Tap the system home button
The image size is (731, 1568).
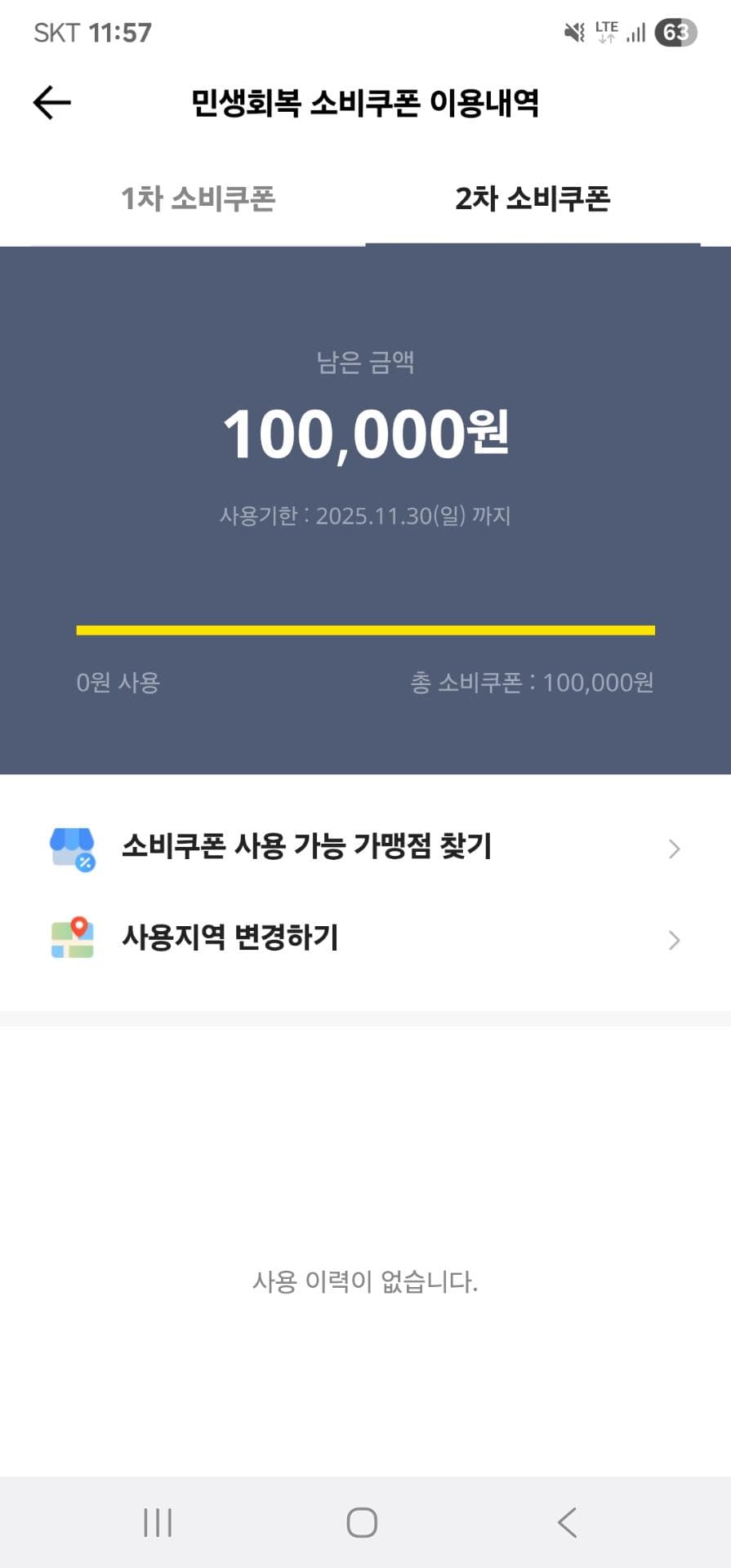pyautogui.click(x=362, y=1522)
